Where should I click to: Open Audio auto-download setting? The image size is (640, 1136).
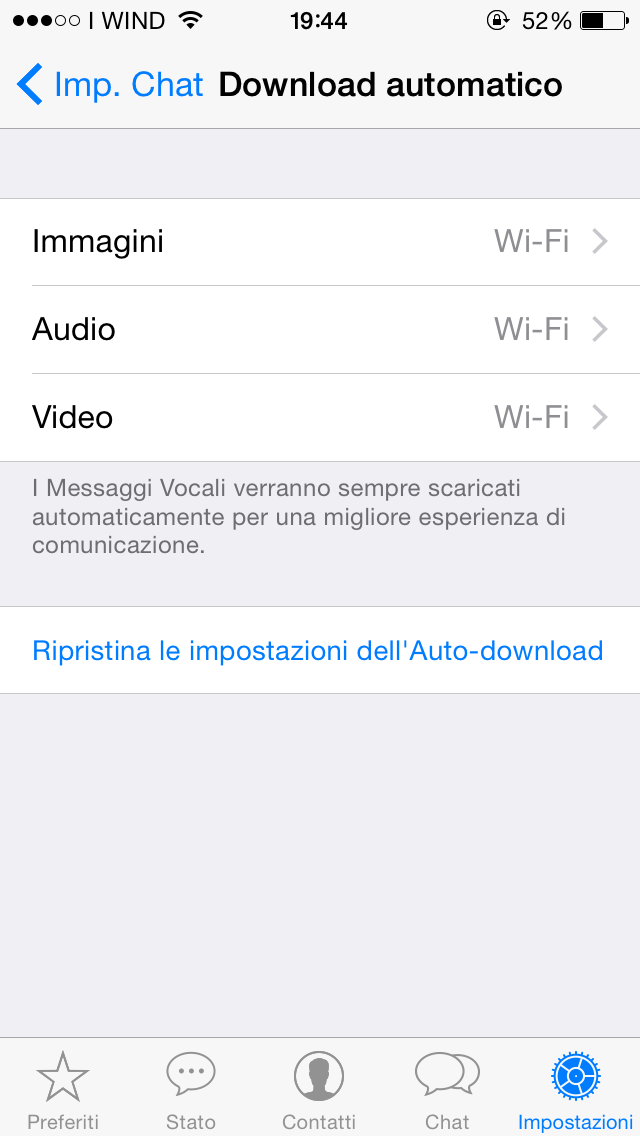(x=320, y=329)
